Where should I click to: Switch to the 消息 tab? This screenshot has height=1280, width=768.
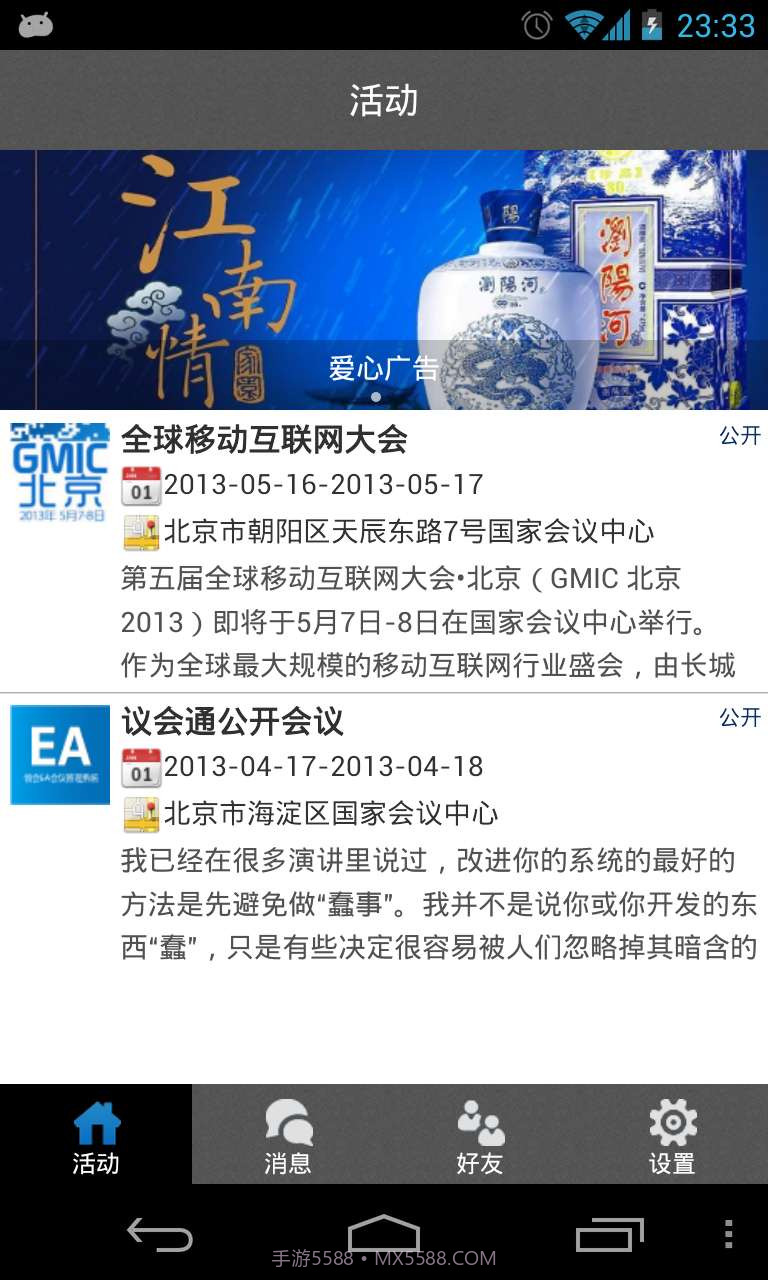point(288,1135)
